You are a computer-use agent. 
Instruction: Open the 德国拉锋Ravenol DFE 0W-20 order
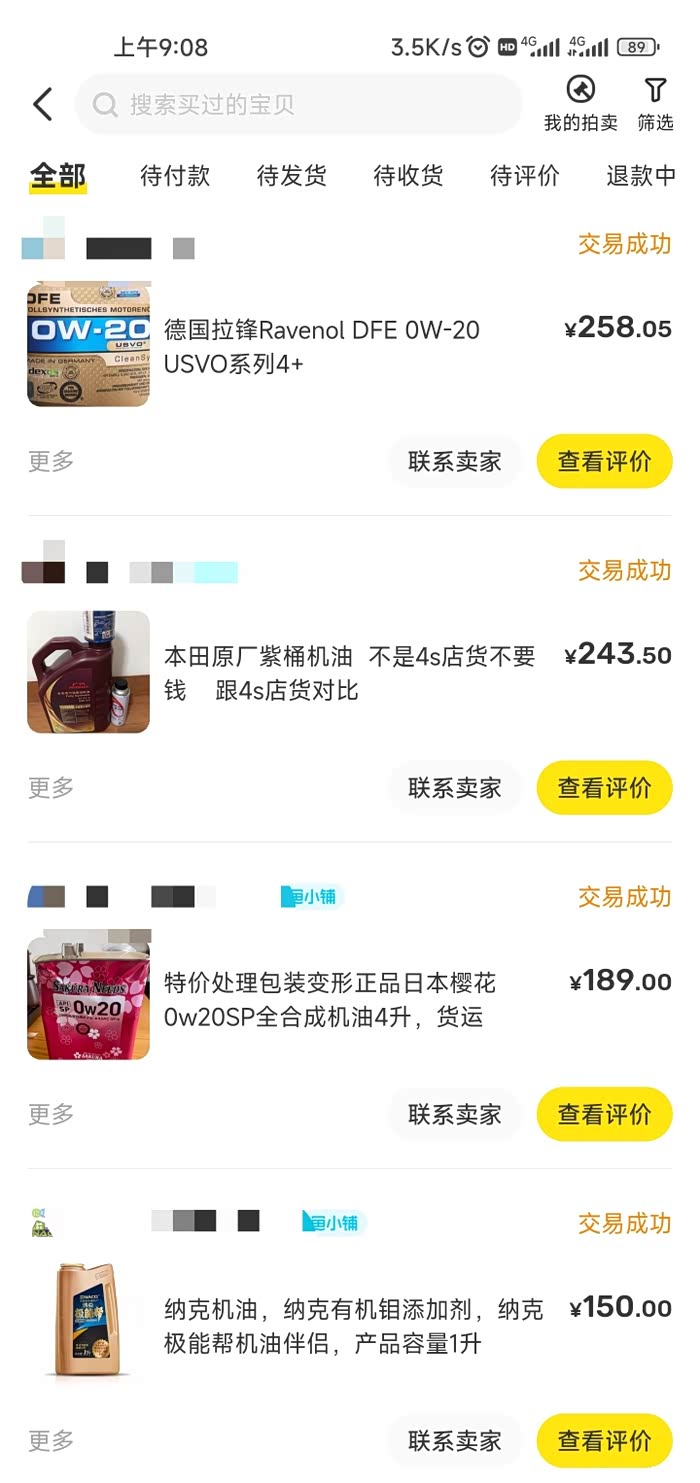(322, 346)
